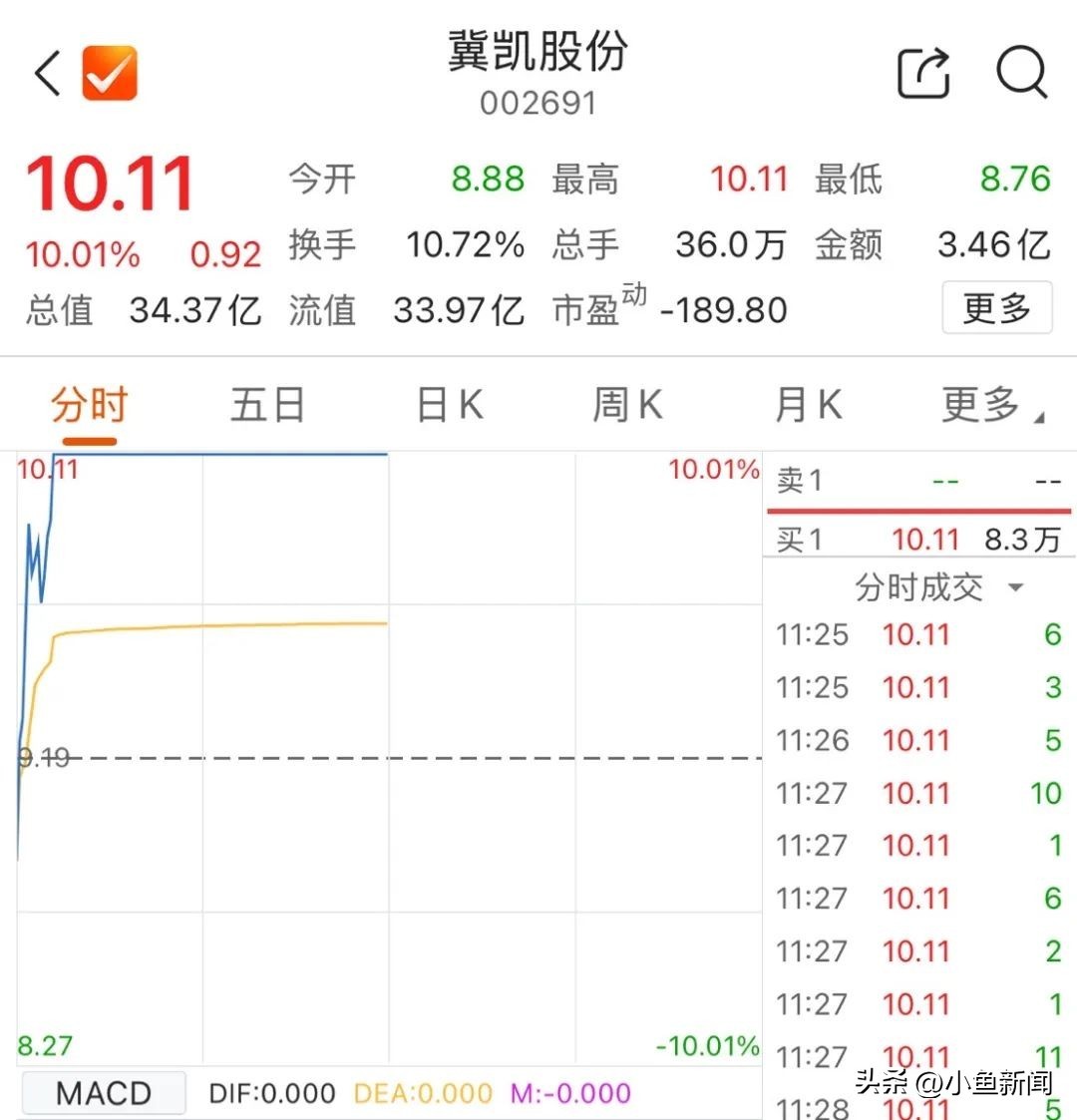Go back with the arrow icon
Image resolution: width=1077 pixels, height=1120 pixels.
(47, 73)
